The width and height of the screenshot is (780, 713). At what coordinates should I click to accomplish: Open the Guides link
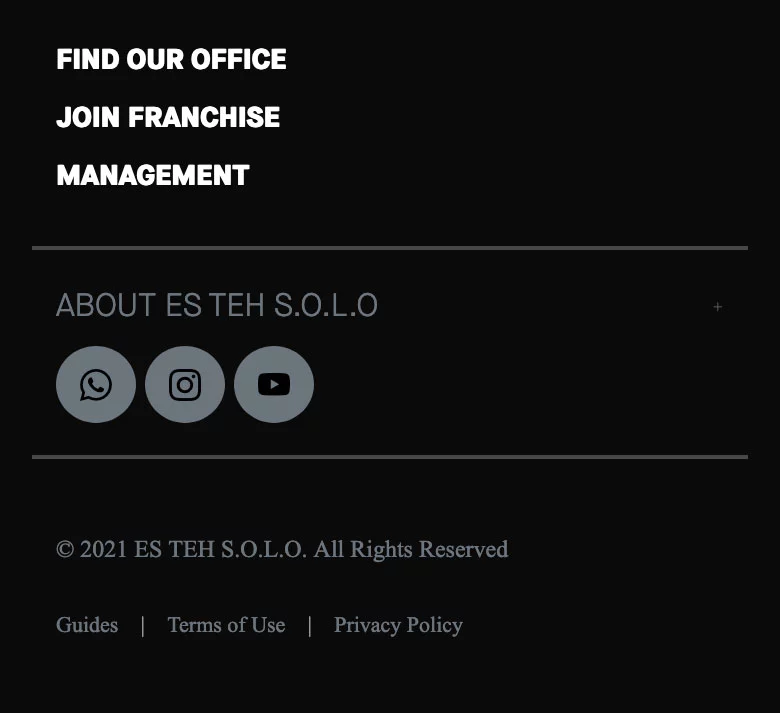pyautogui.click(x=87, y=625)
